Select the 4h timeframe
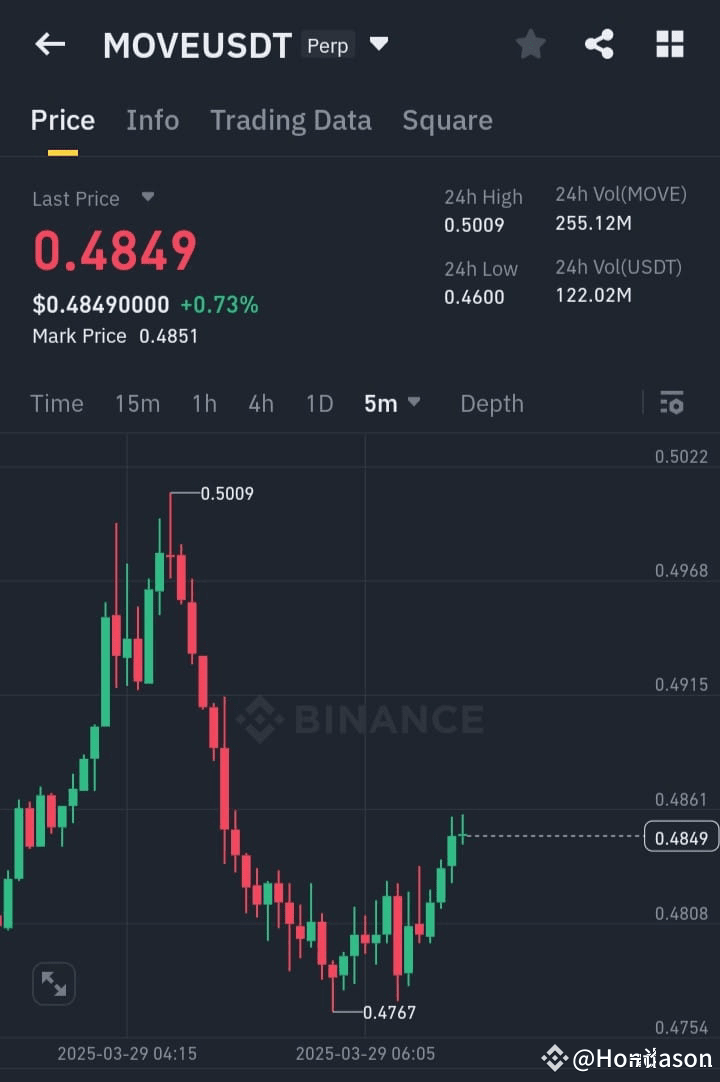Screen dimensions: 720x1082 click(261, 403)
